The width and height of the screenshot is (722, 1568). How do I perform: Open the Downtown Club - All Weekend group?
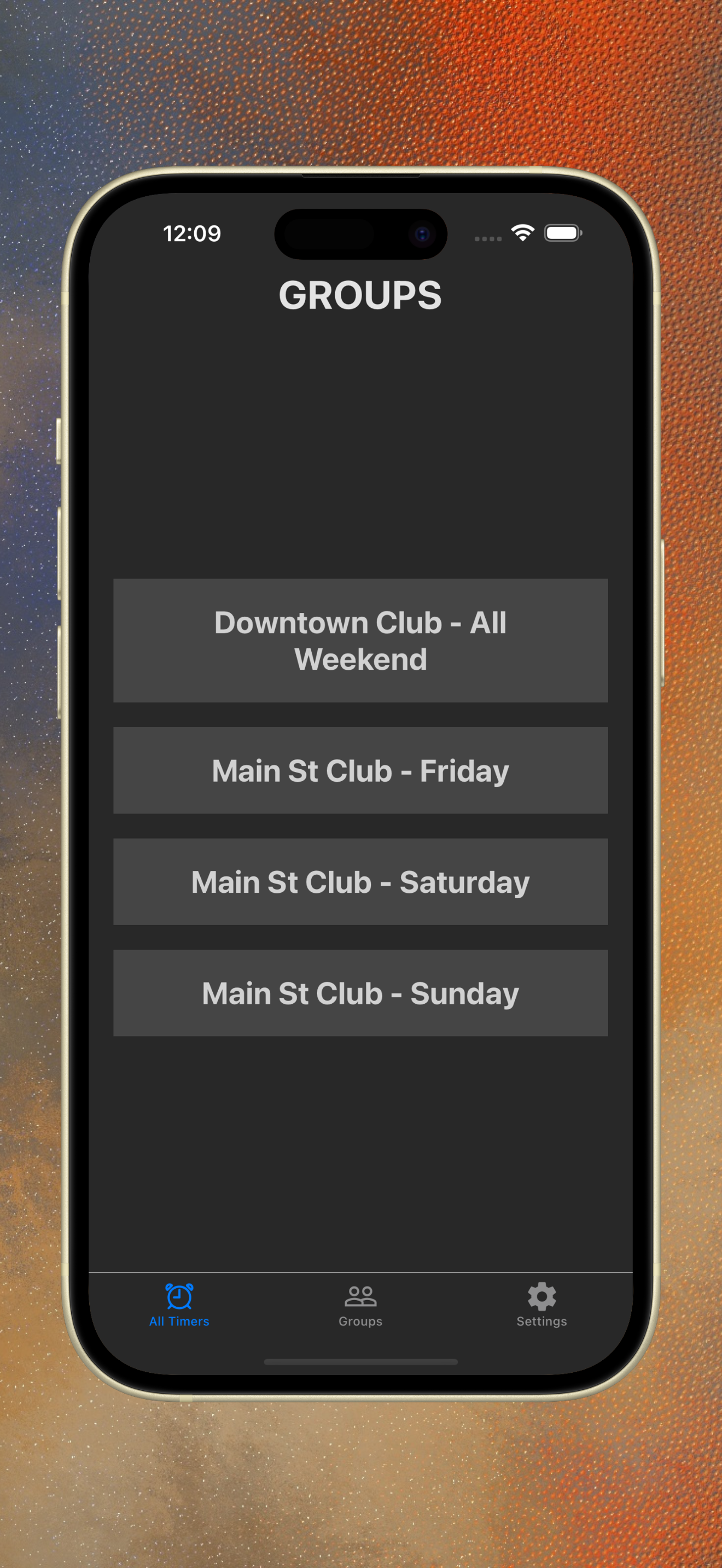360,640
